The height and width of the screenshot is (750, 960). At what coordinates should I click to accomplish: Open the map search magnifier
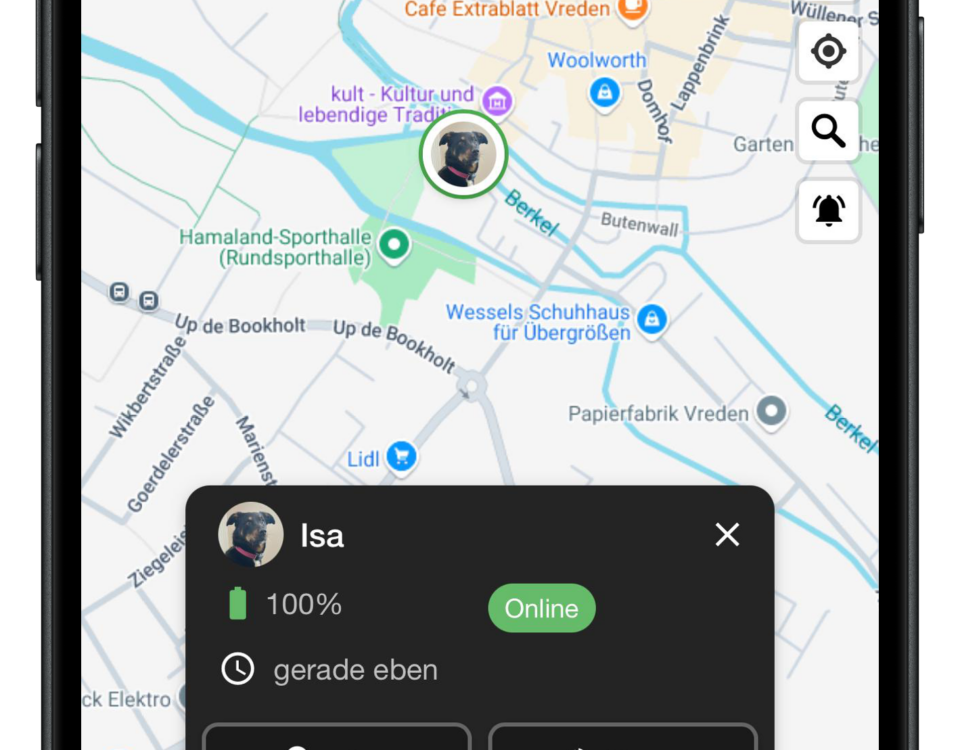(x=828, y=130)
